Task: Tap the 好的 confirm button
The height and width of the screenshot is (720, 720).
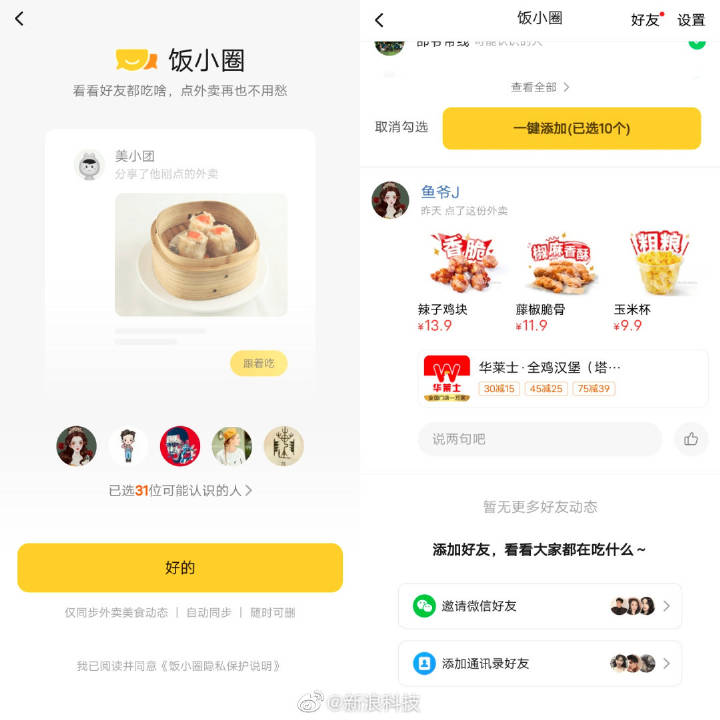Action: click(x=180, y=567)
